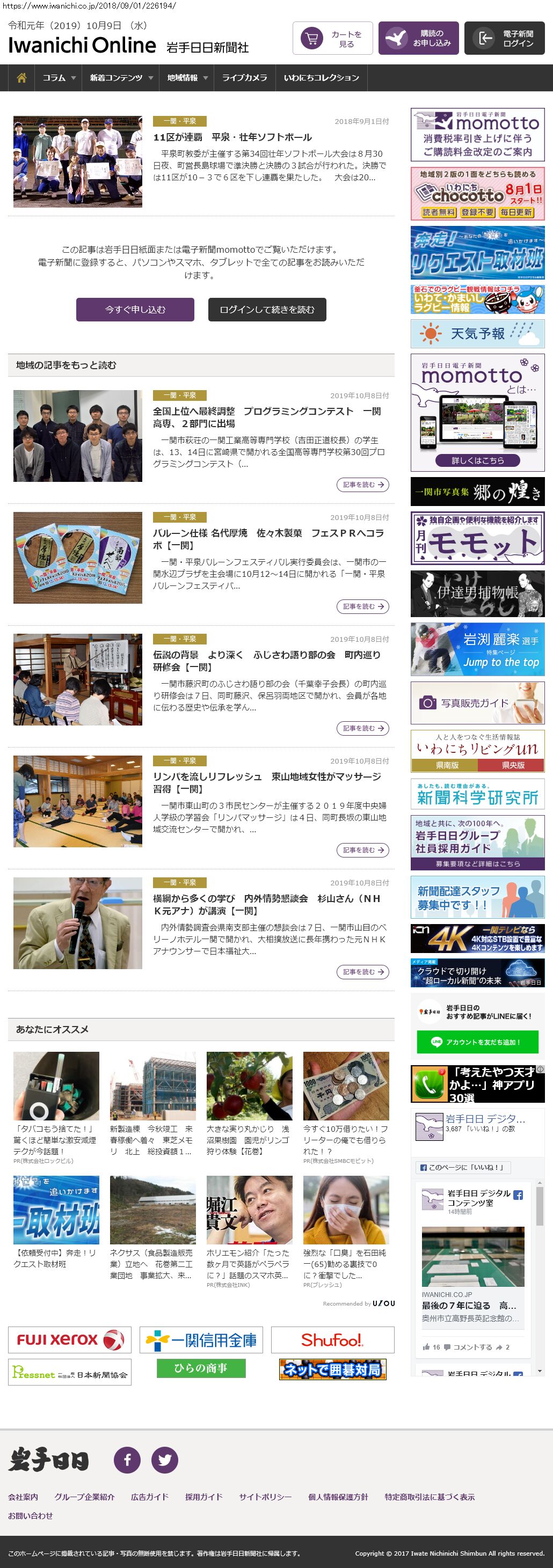
Task: Open the バルーン仕様 名代厚焼 article headline
Action: (268, 539)
